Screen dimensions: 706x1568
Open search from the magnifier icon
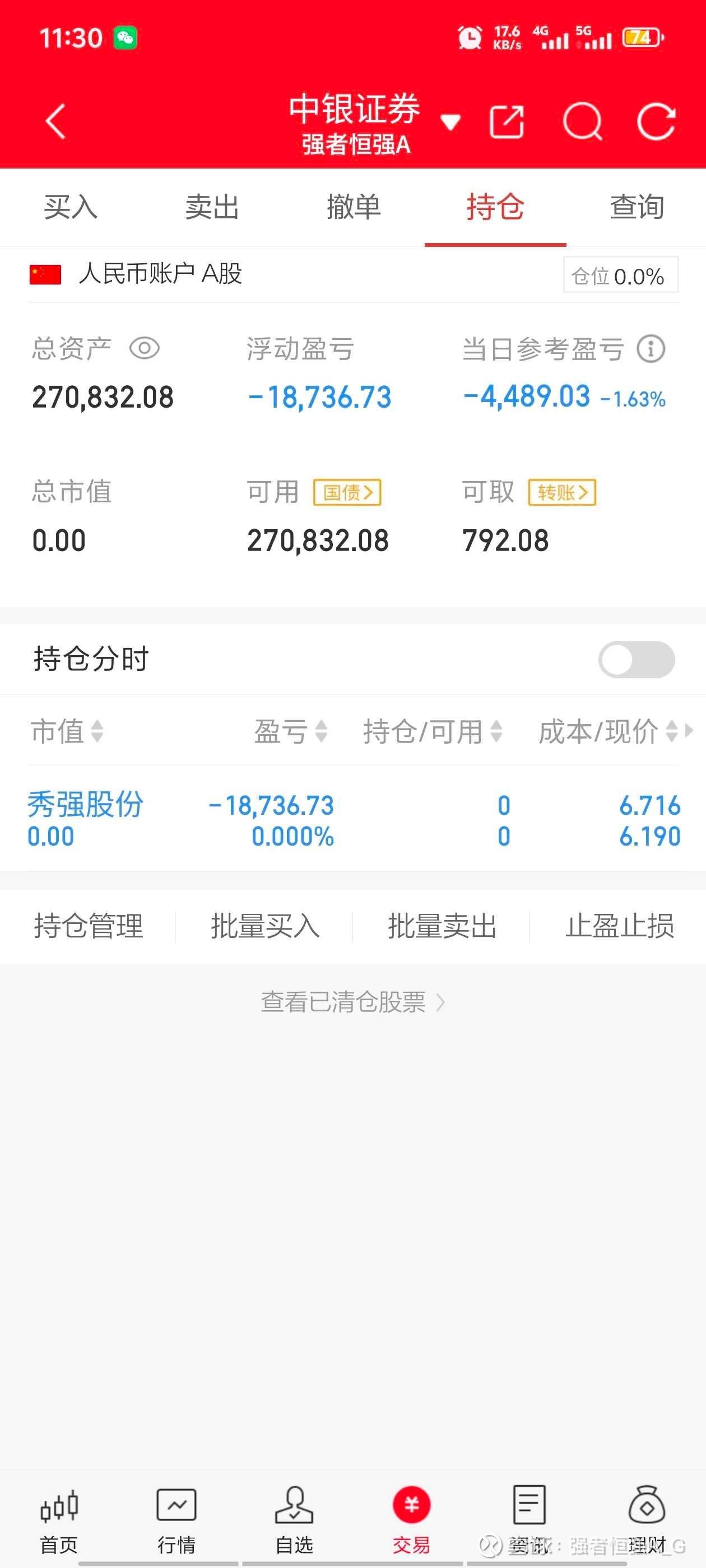pos(583,122)
